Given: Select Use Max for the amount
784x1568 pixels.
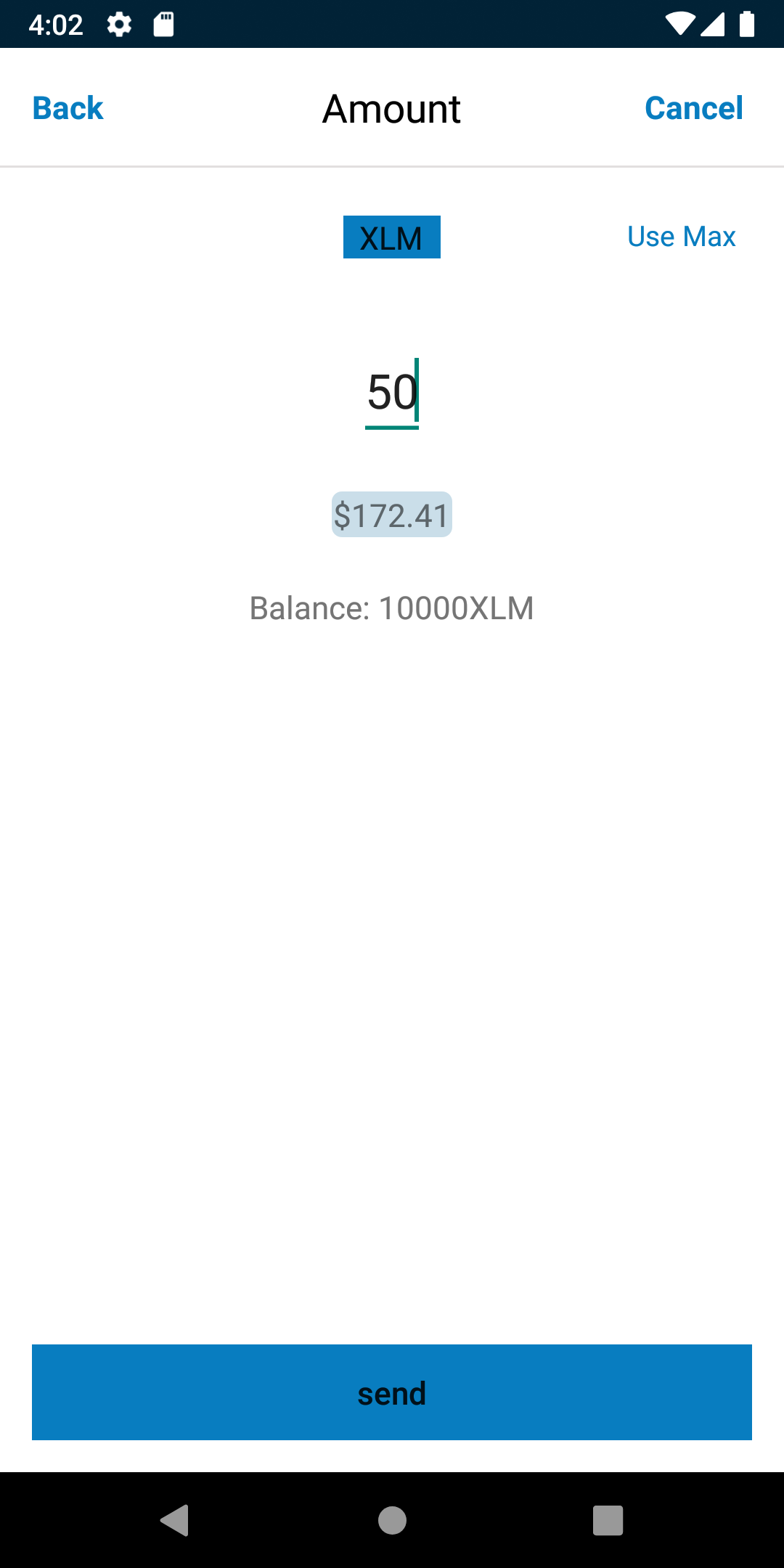Looking at the screenshot, I should click(x=681, y=237).
